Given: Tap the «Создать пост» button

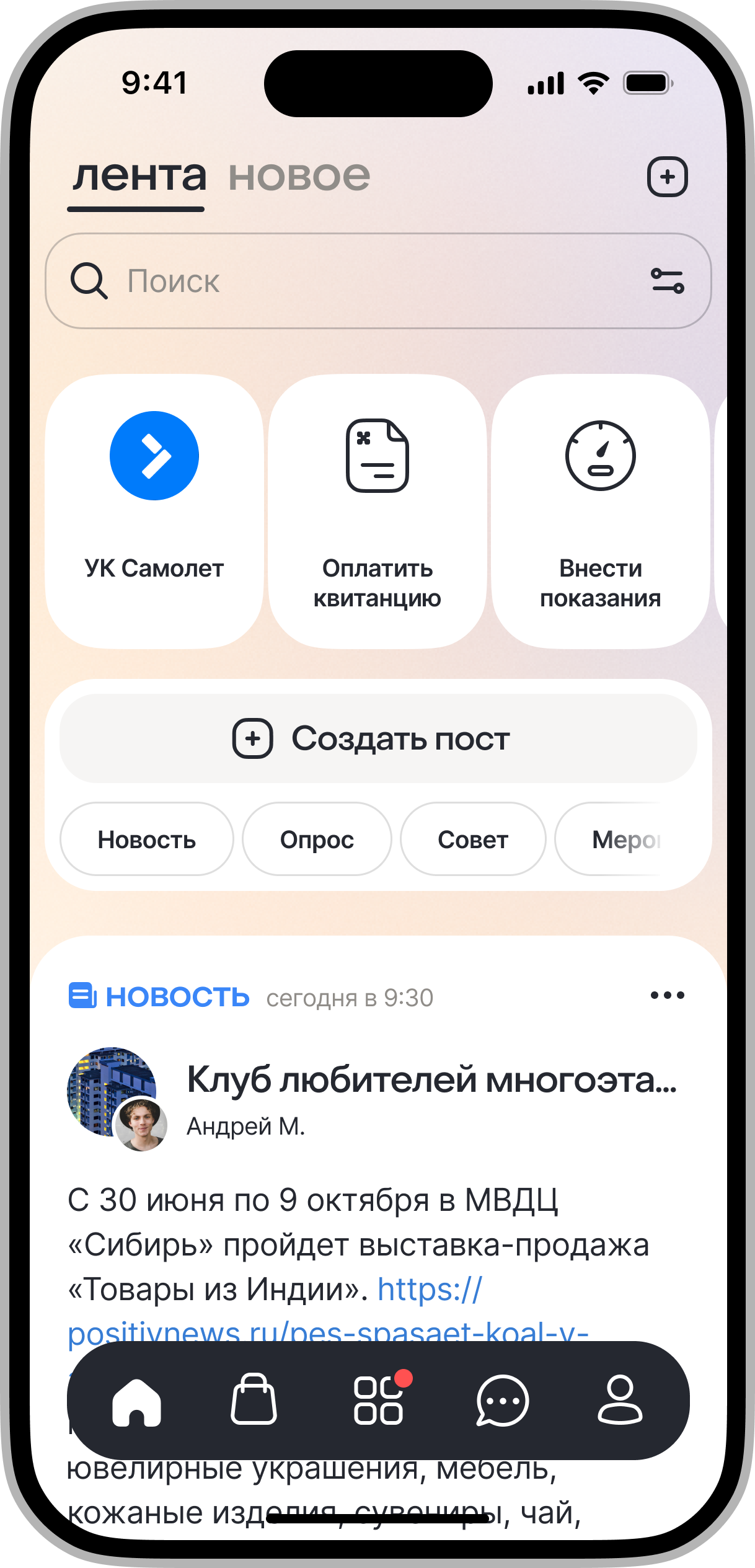Looking at the screenshot, I should 377,738.
